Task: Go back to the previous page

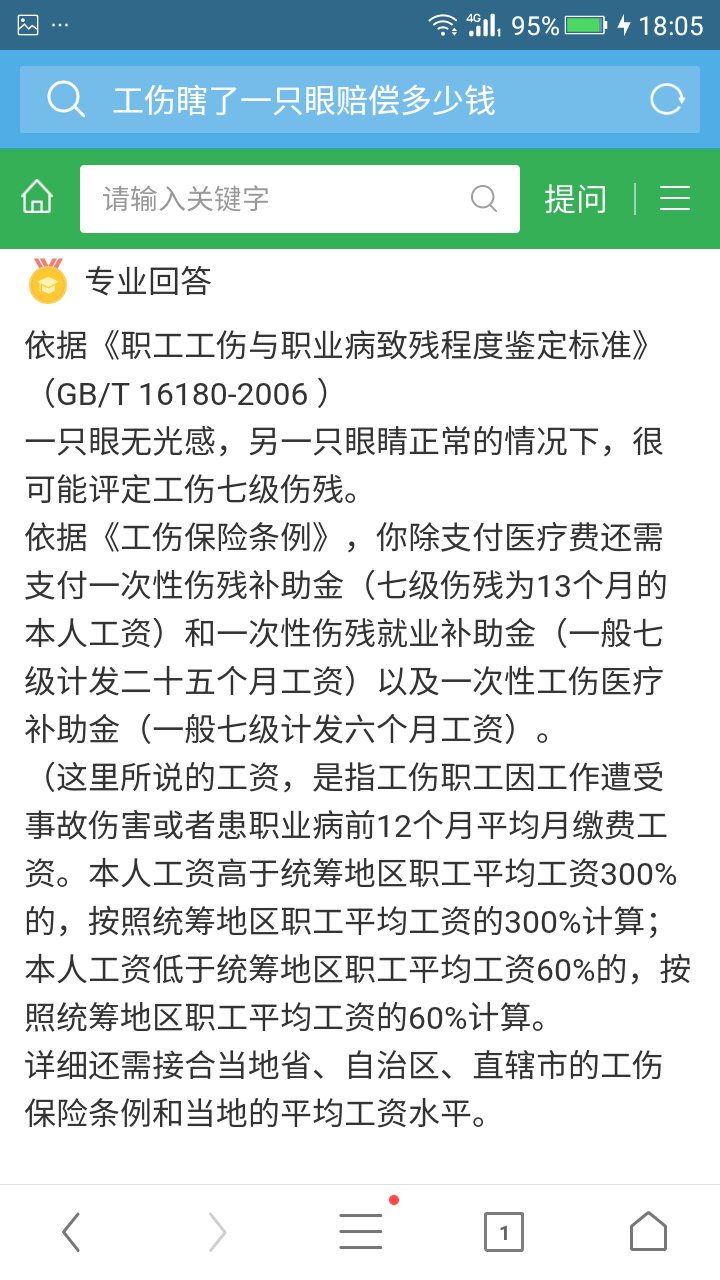Action: coord(71,1232)
